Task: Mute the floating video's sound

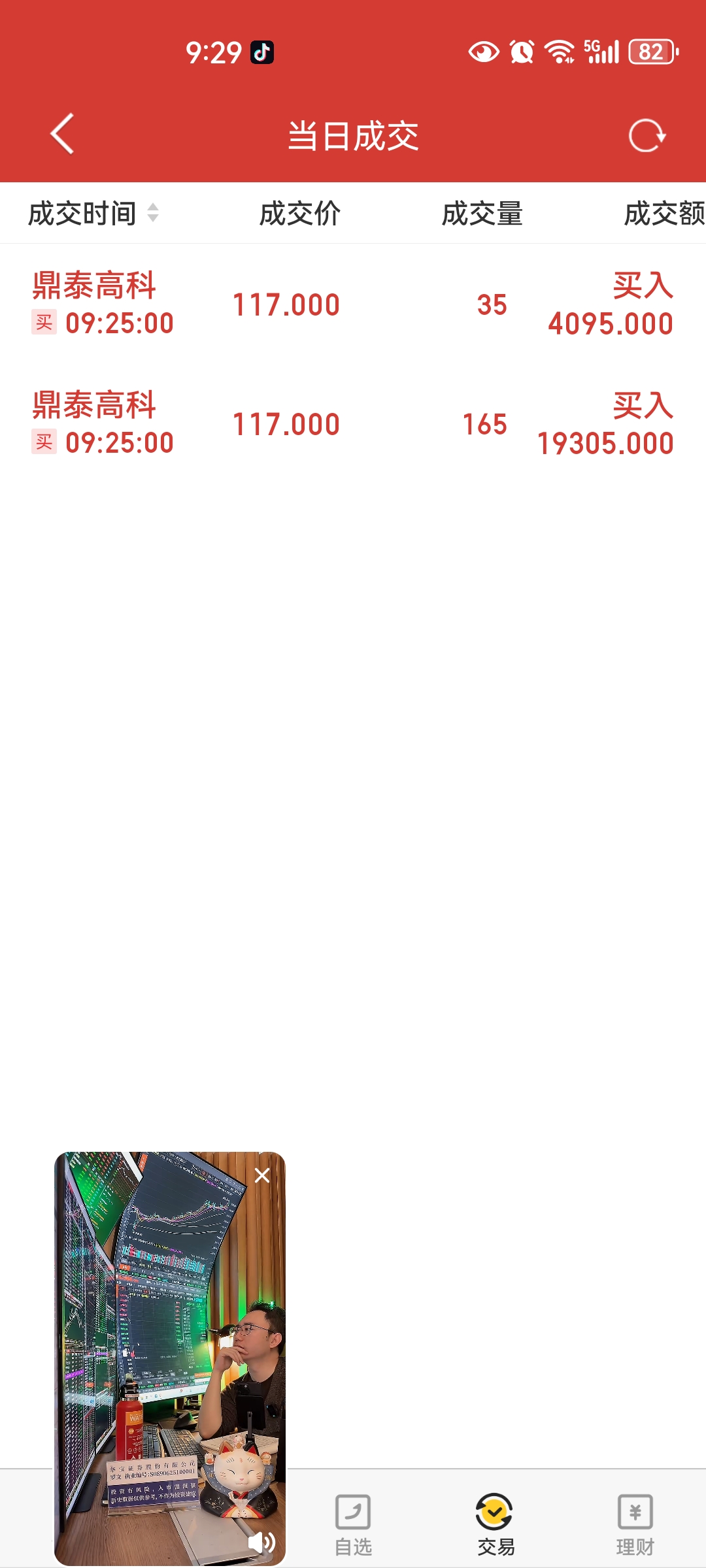Action: click(x=261, y=1543)
